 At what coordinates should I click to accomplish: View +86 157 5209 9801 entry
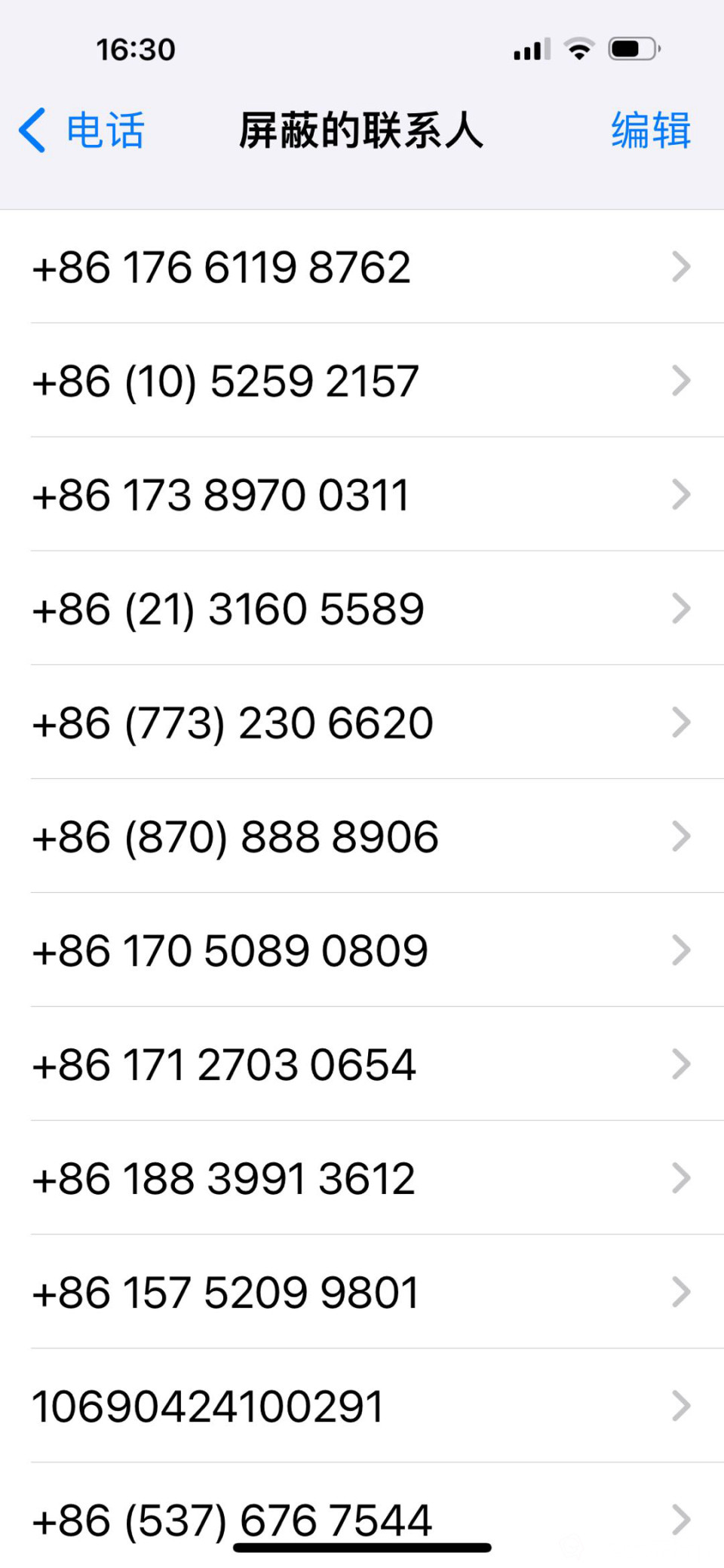pos(362,1292)
